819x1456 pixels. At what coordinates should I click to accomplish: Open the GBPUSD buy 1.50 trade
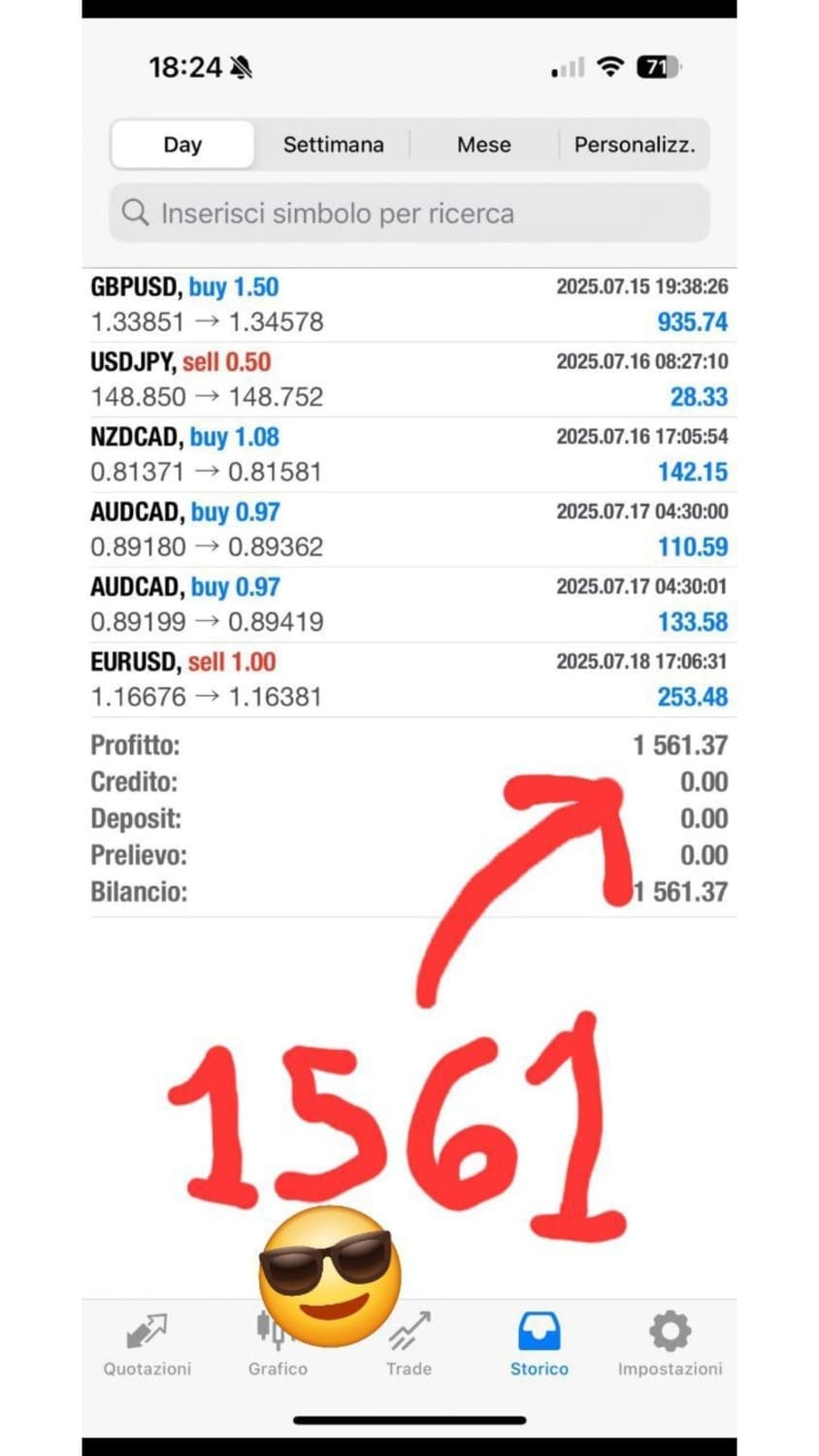pyautogui.click(x=409, y=305)
